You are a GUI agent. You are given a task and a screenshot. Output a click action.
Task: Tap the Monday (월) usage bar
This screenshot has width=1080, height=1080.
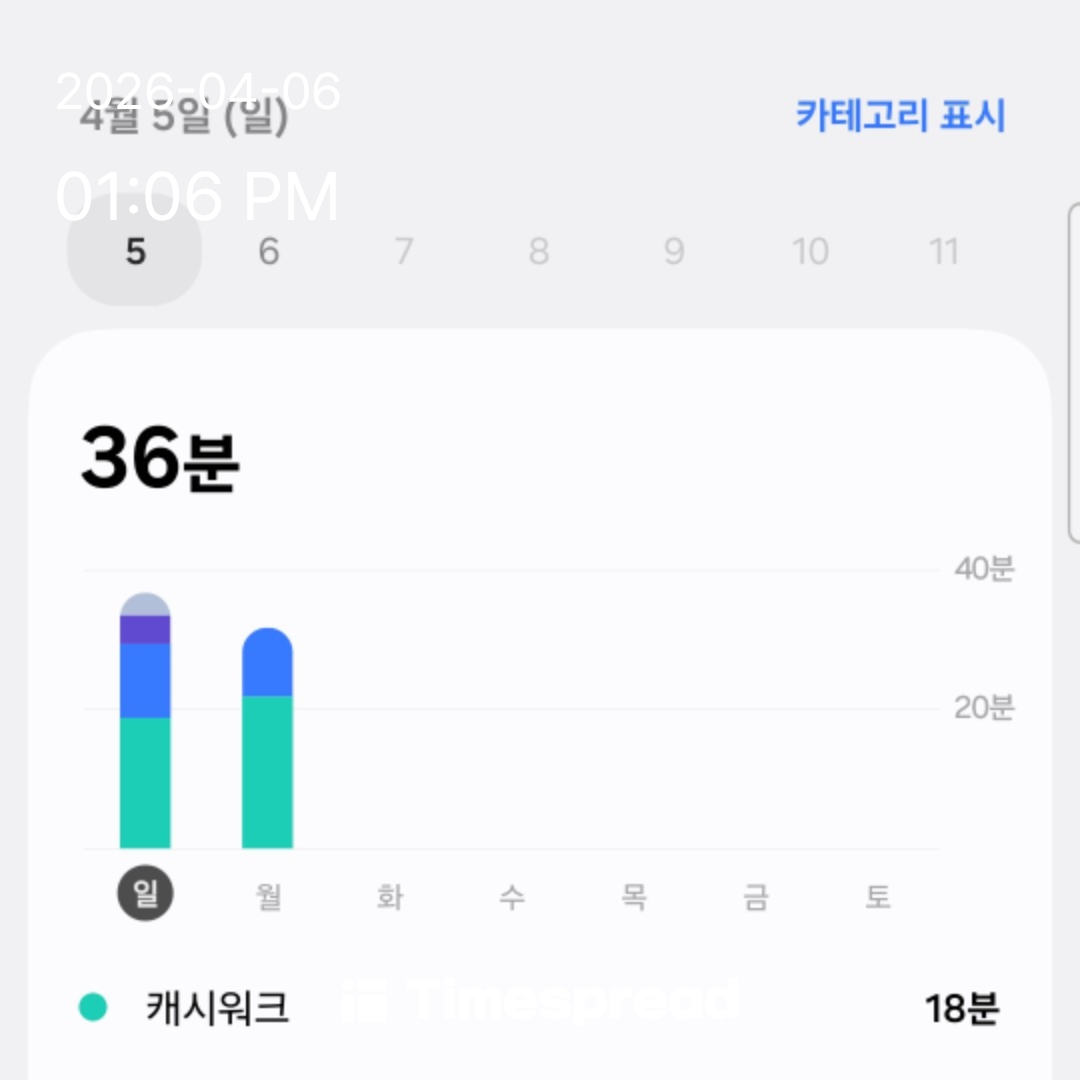[267, 745]
